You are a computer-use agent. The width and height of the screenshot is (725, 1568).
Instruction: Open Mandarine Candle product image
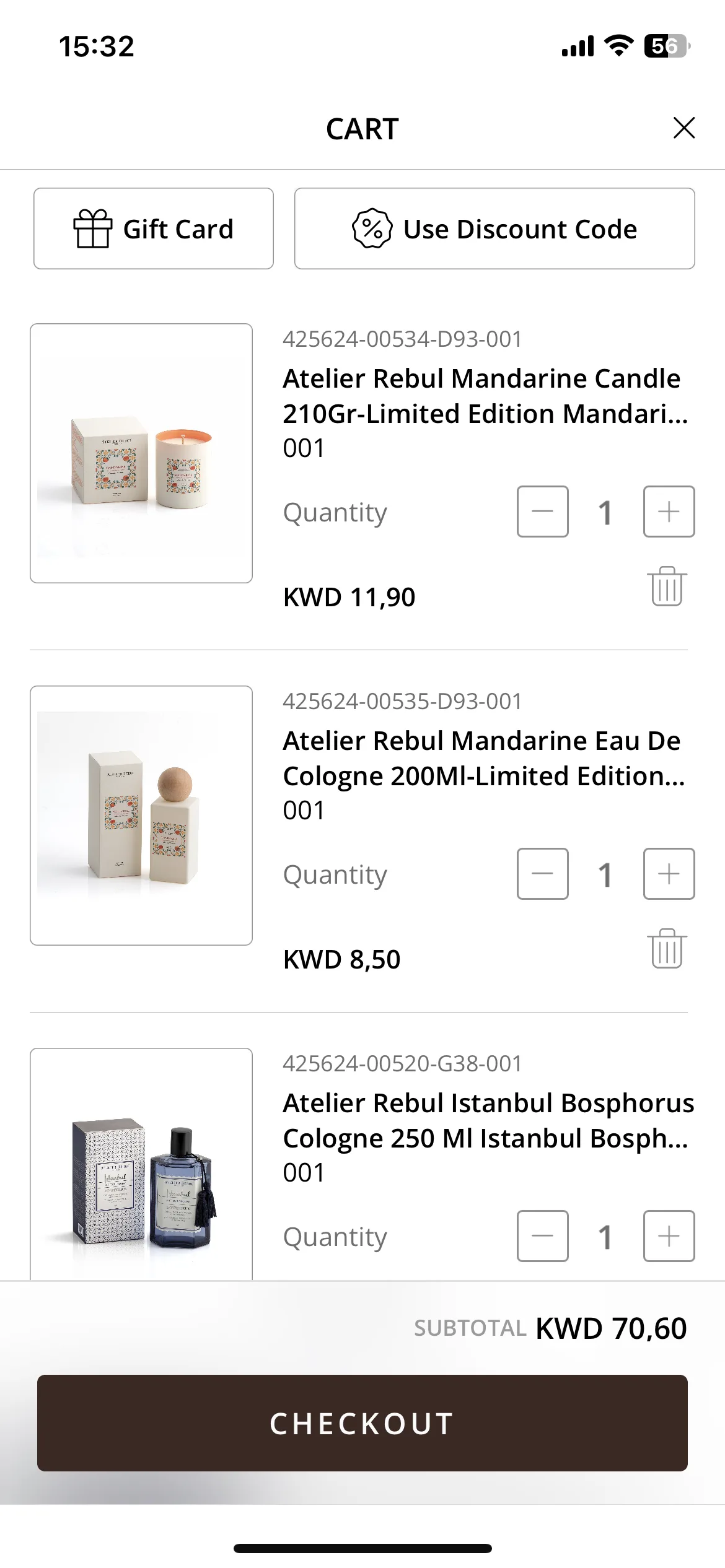pos(141,453)
